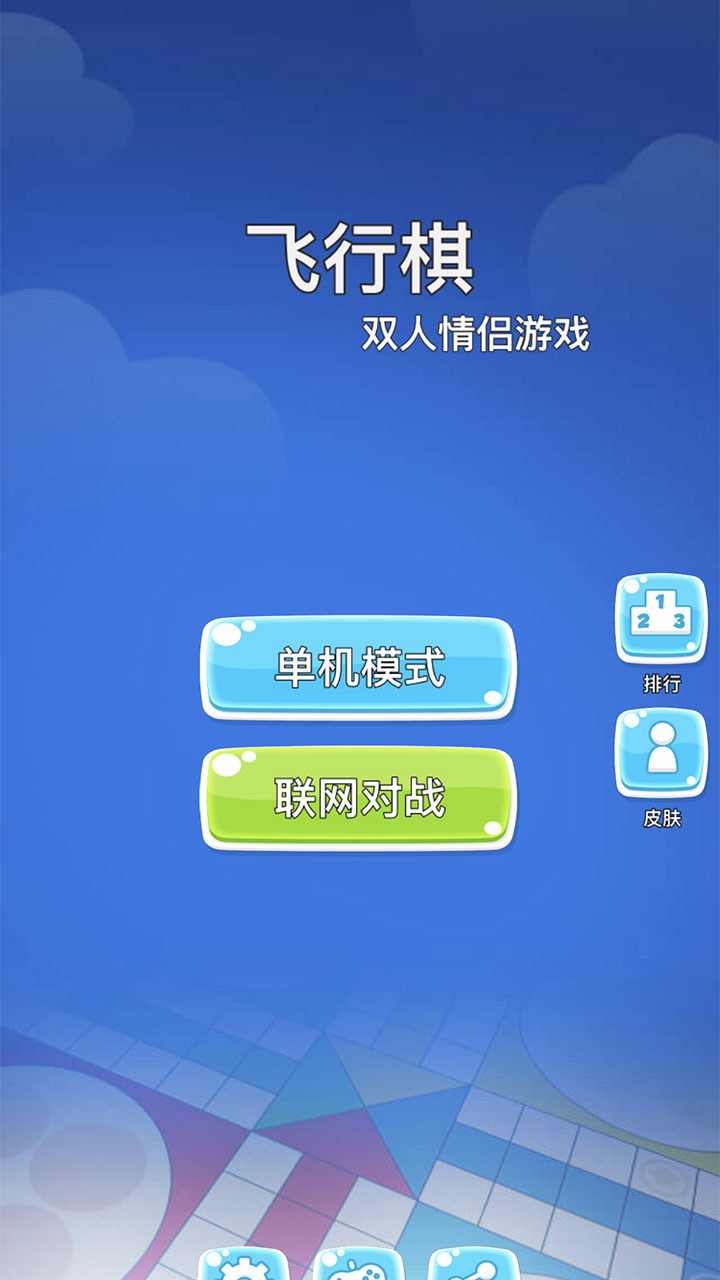Screen dimensions: 720x1280
Task: Select the person silhouette icon for skins
Action: point(660,750)
